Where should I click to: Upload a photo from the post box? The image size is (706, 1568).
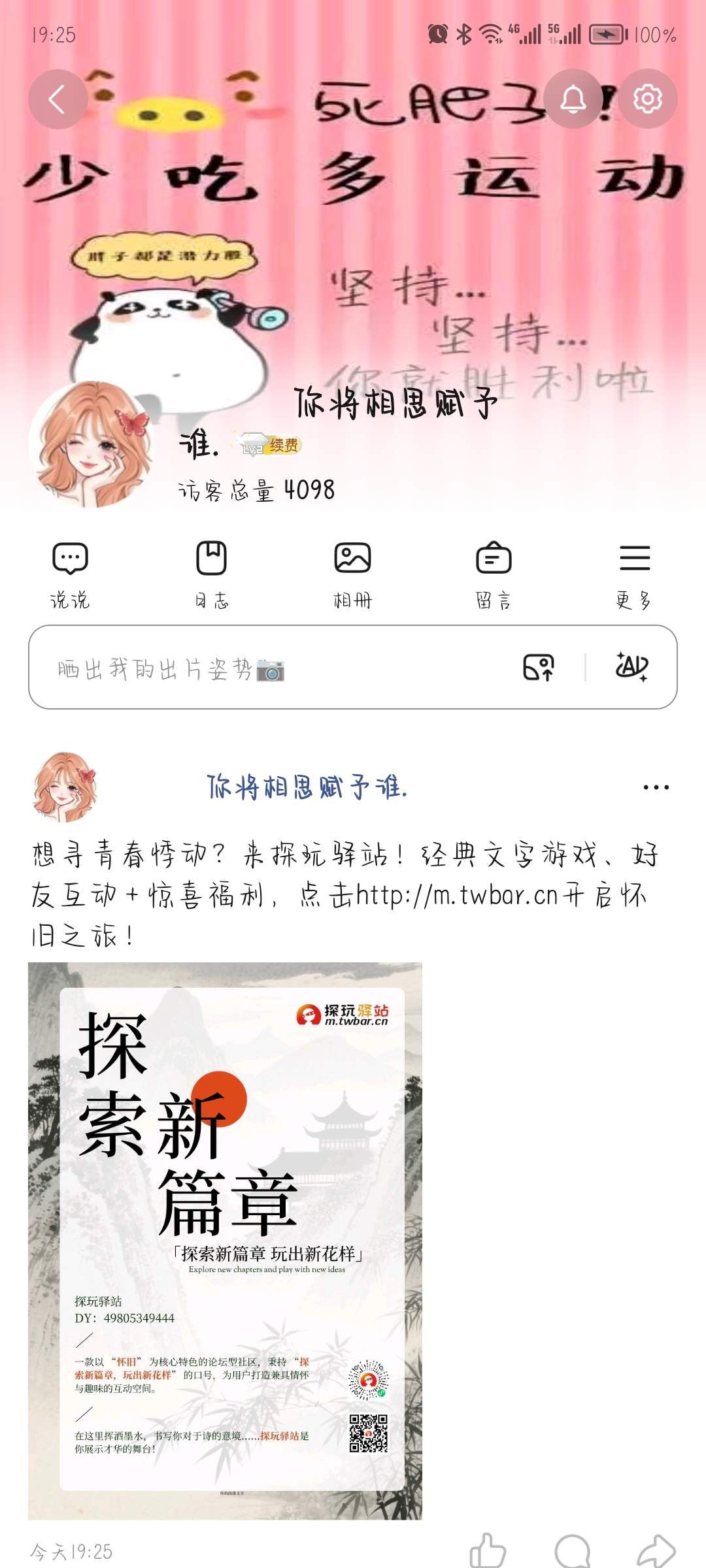[539, 668]
